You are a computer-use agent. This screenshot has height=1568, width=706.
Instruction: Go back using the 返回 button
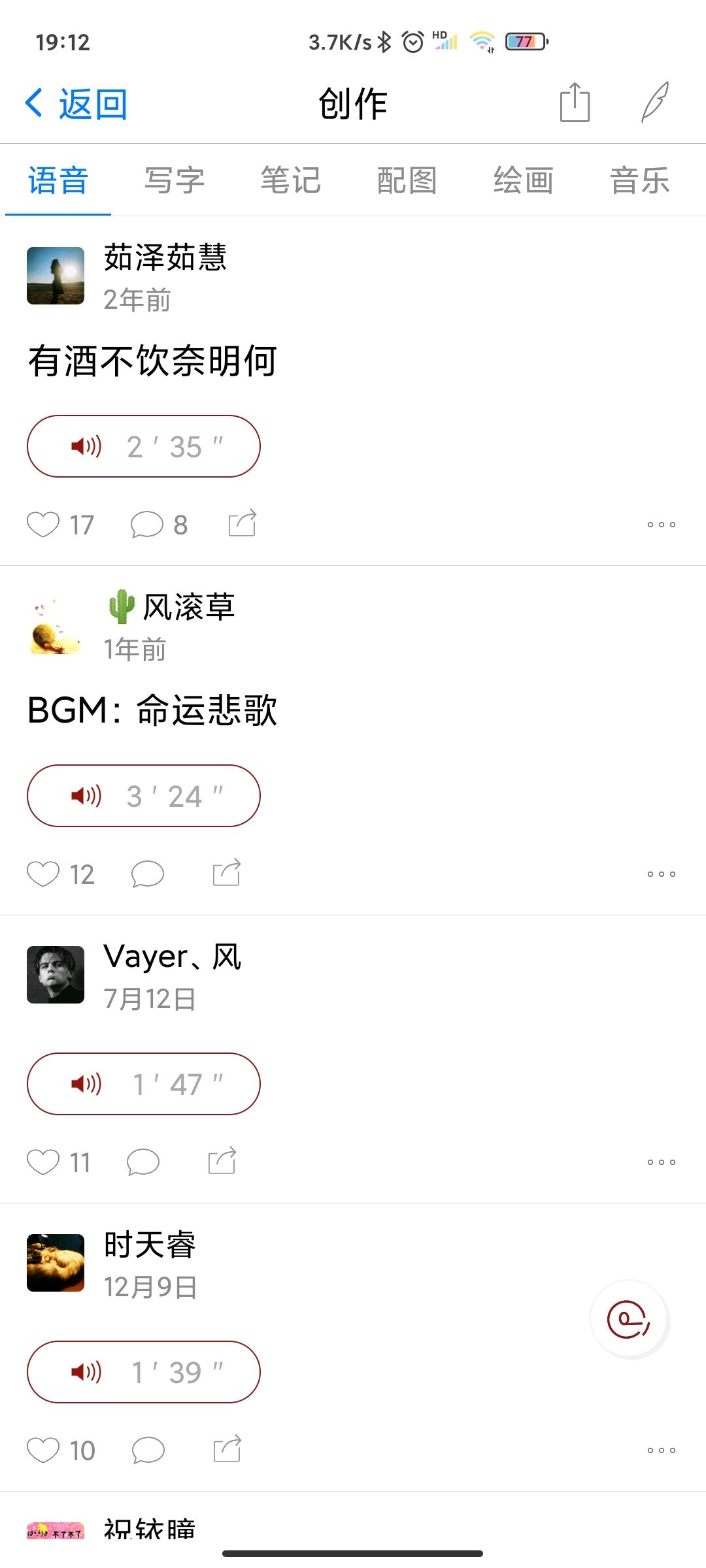click(76, 104)
